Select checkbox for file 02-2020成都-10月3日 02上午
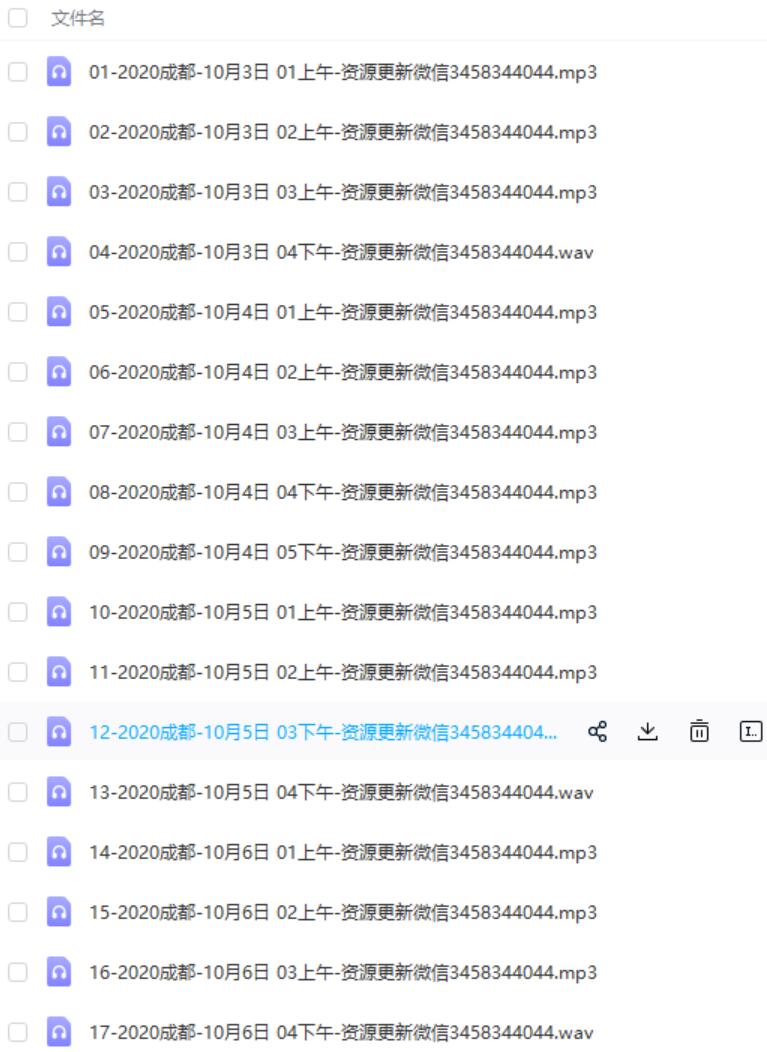Screen dimensions: 767x1052 pyautogui.click(x=18, y=132)
